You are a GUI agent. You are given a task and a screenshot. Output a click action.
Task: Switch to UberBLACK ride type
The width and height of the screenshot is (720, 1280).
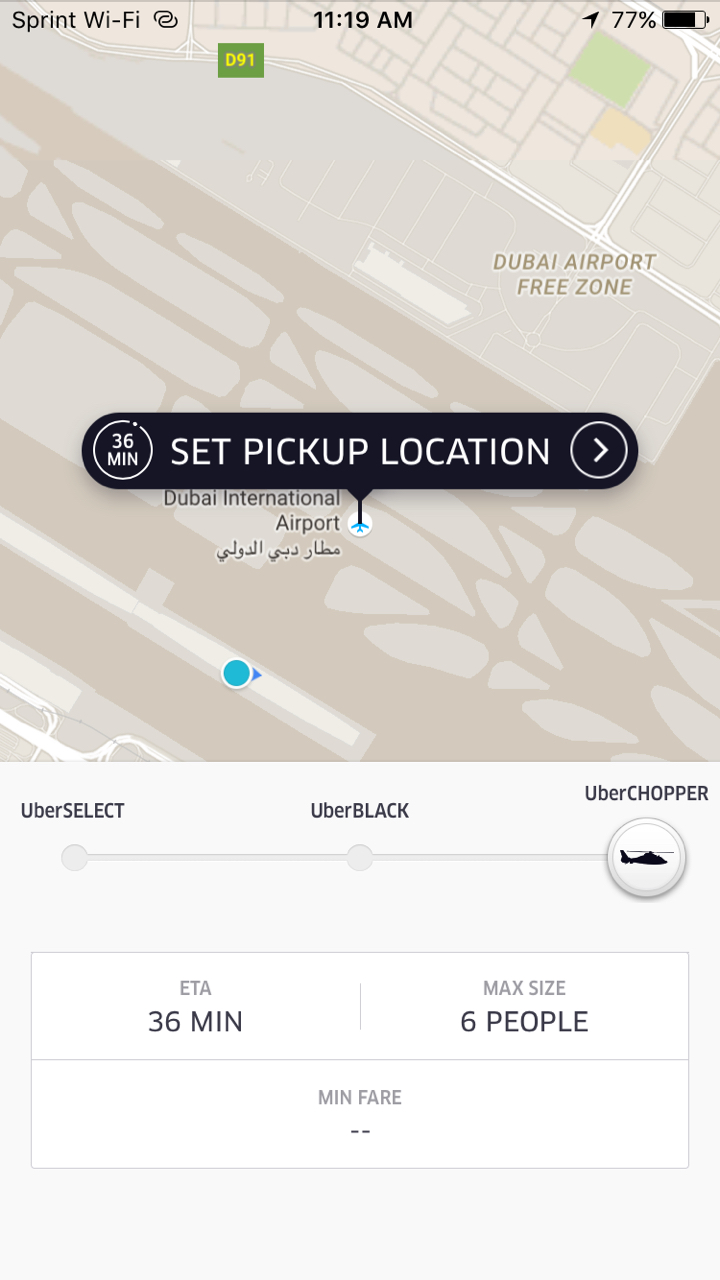(360, 857)
